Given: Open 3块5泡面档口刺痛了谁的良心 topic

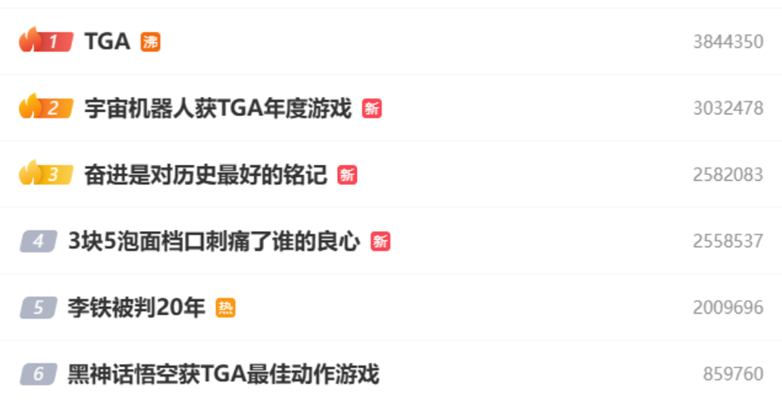Looking at the screenshot, I should point(213,241).
